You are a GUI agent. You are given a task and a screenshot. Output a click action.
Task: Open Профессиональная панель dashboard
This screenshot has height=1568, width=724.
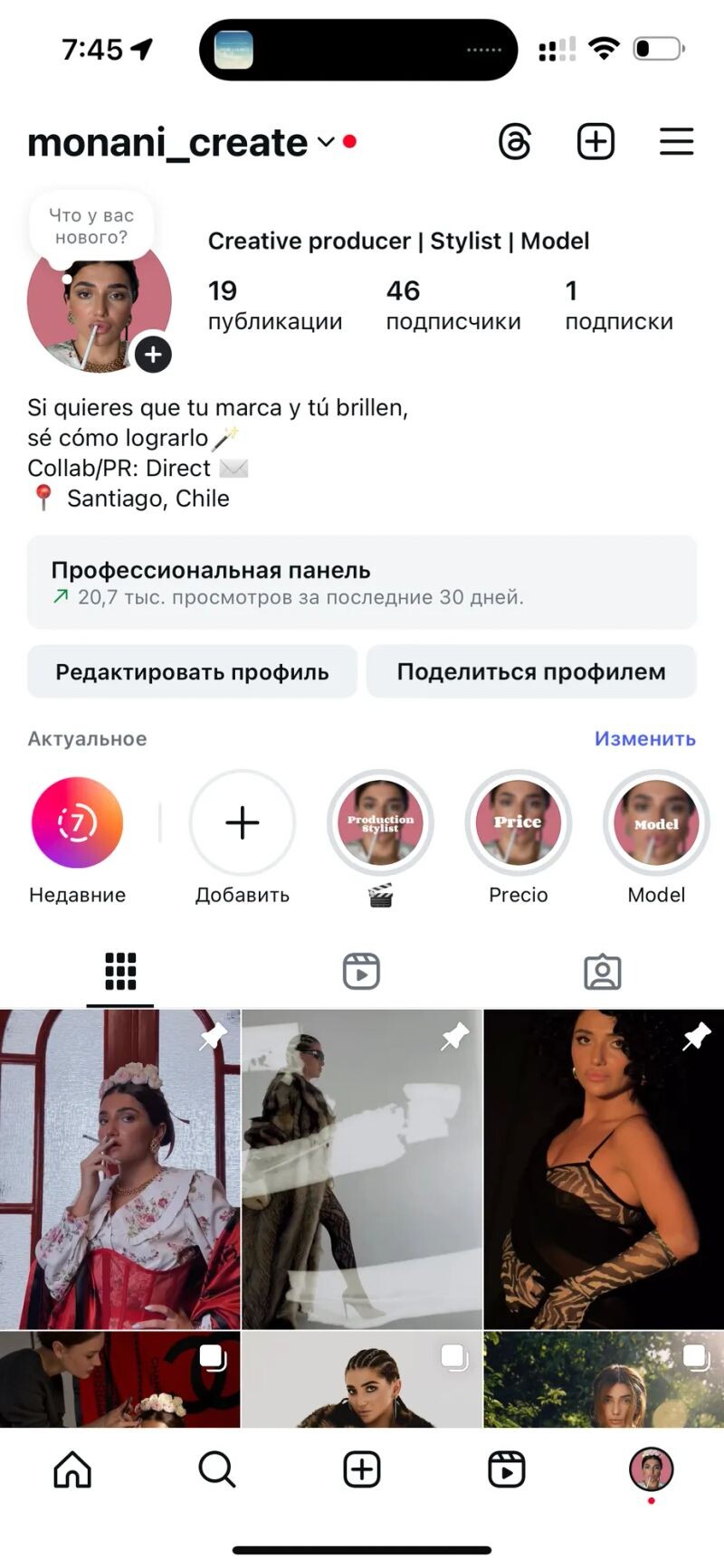click(x=362, y=582)
